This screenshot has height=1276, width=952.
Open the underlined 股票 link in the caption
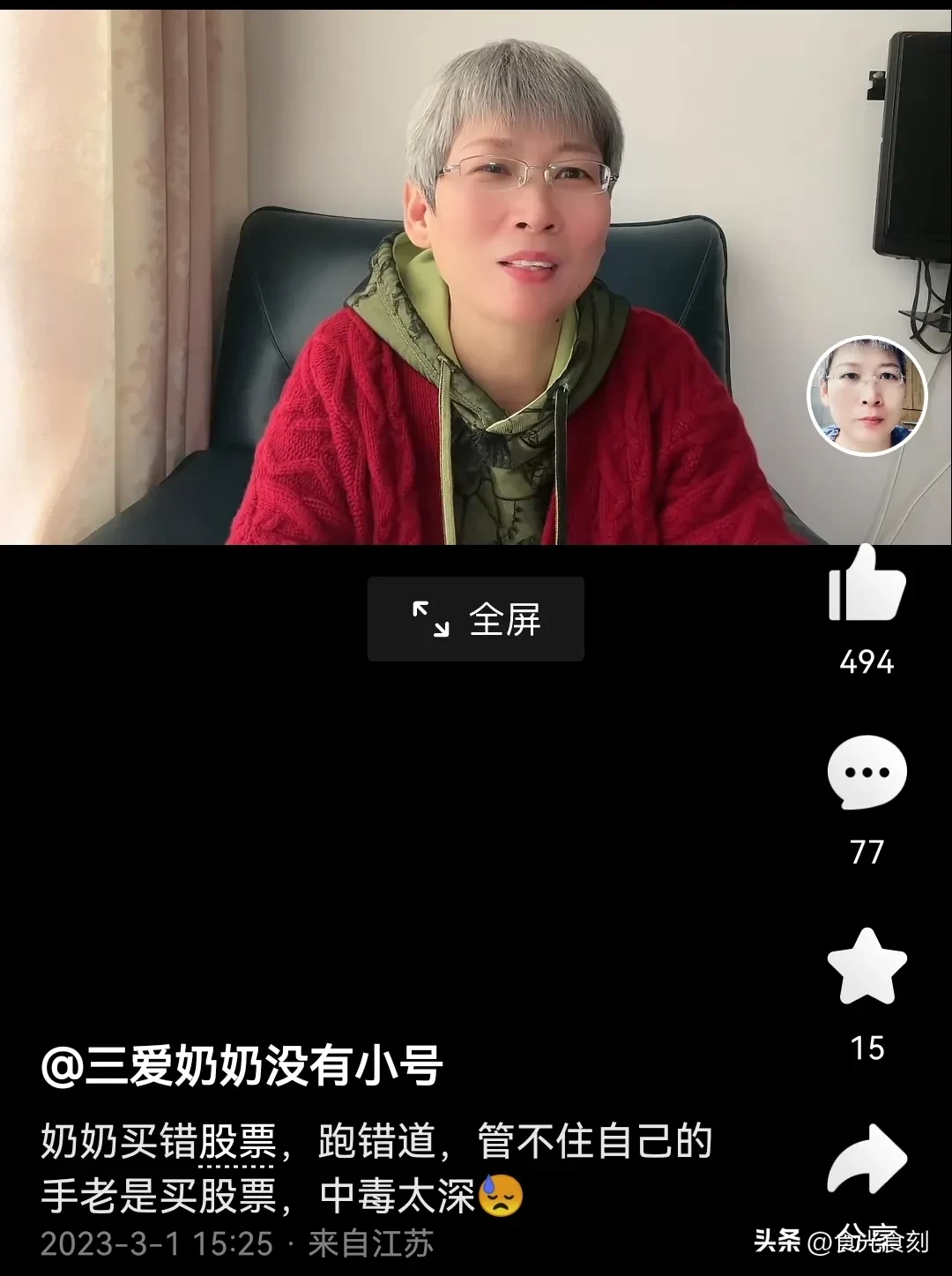236,1142
